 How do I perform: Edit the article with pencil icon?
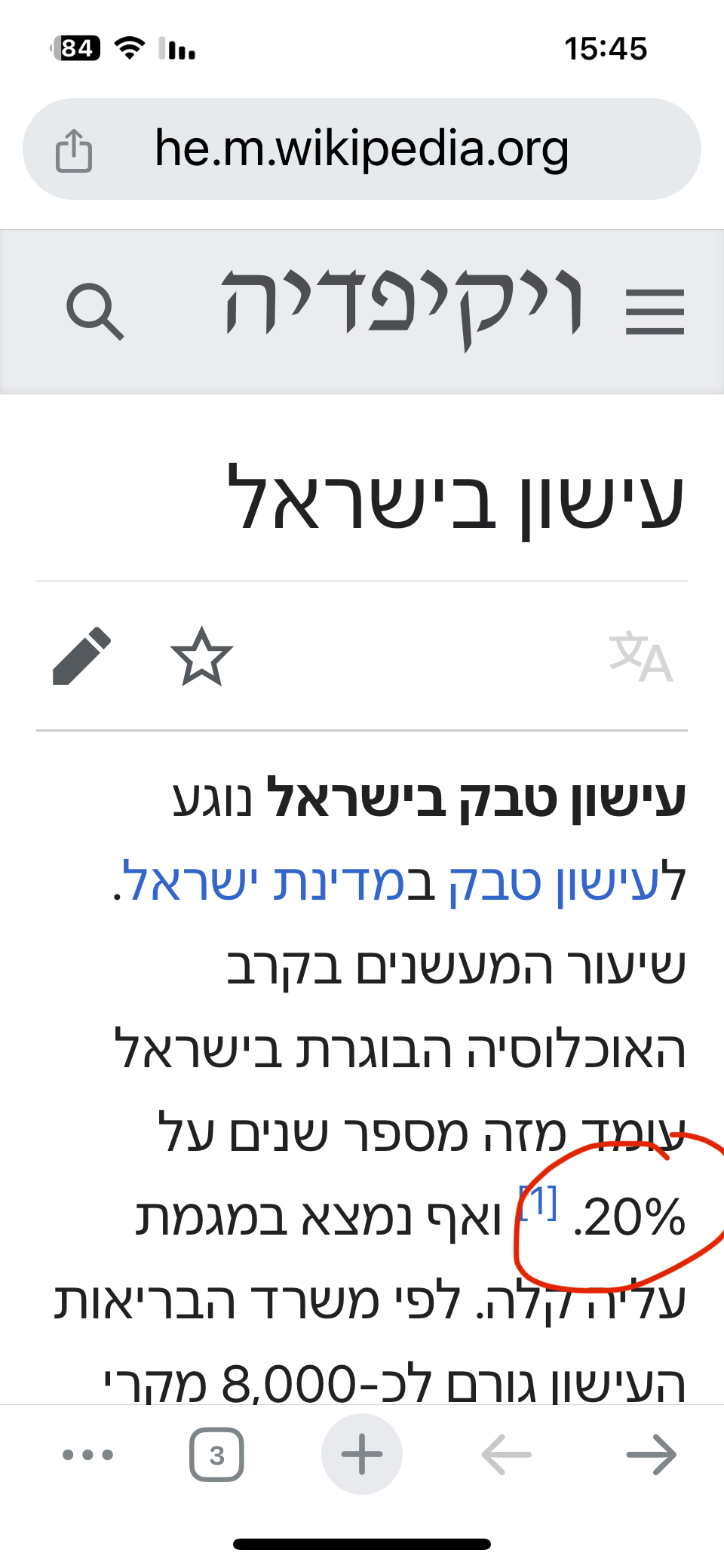(x=81, y=656)
